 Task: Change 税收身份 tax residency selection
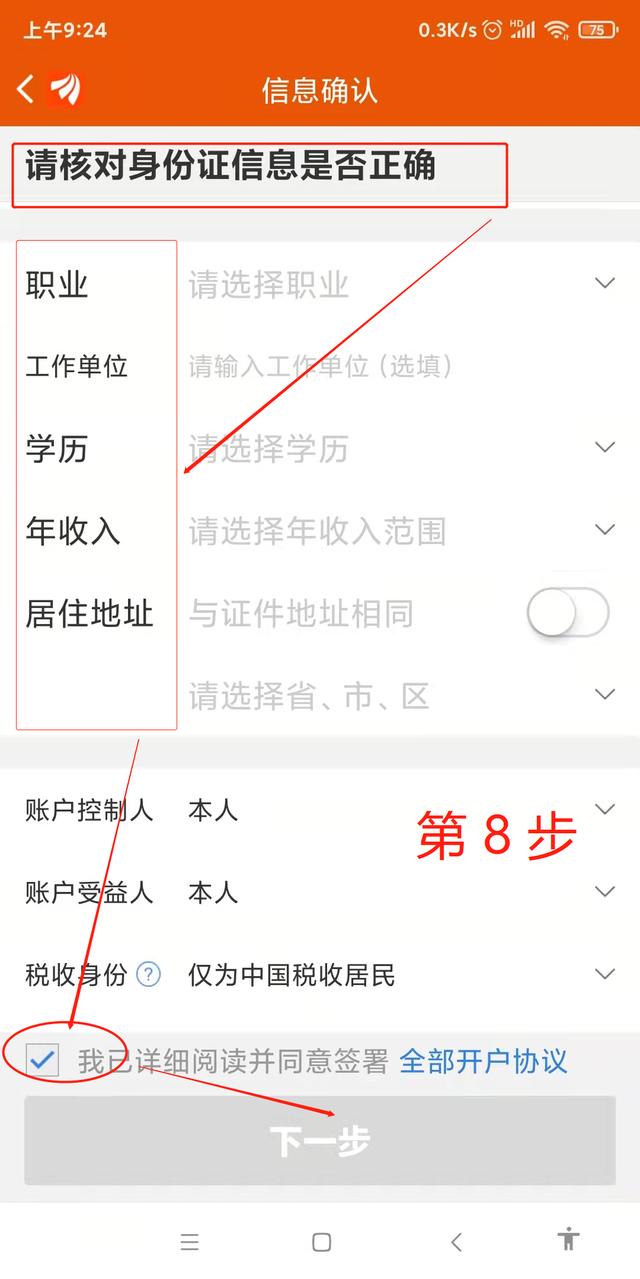(x=400, y=974)
